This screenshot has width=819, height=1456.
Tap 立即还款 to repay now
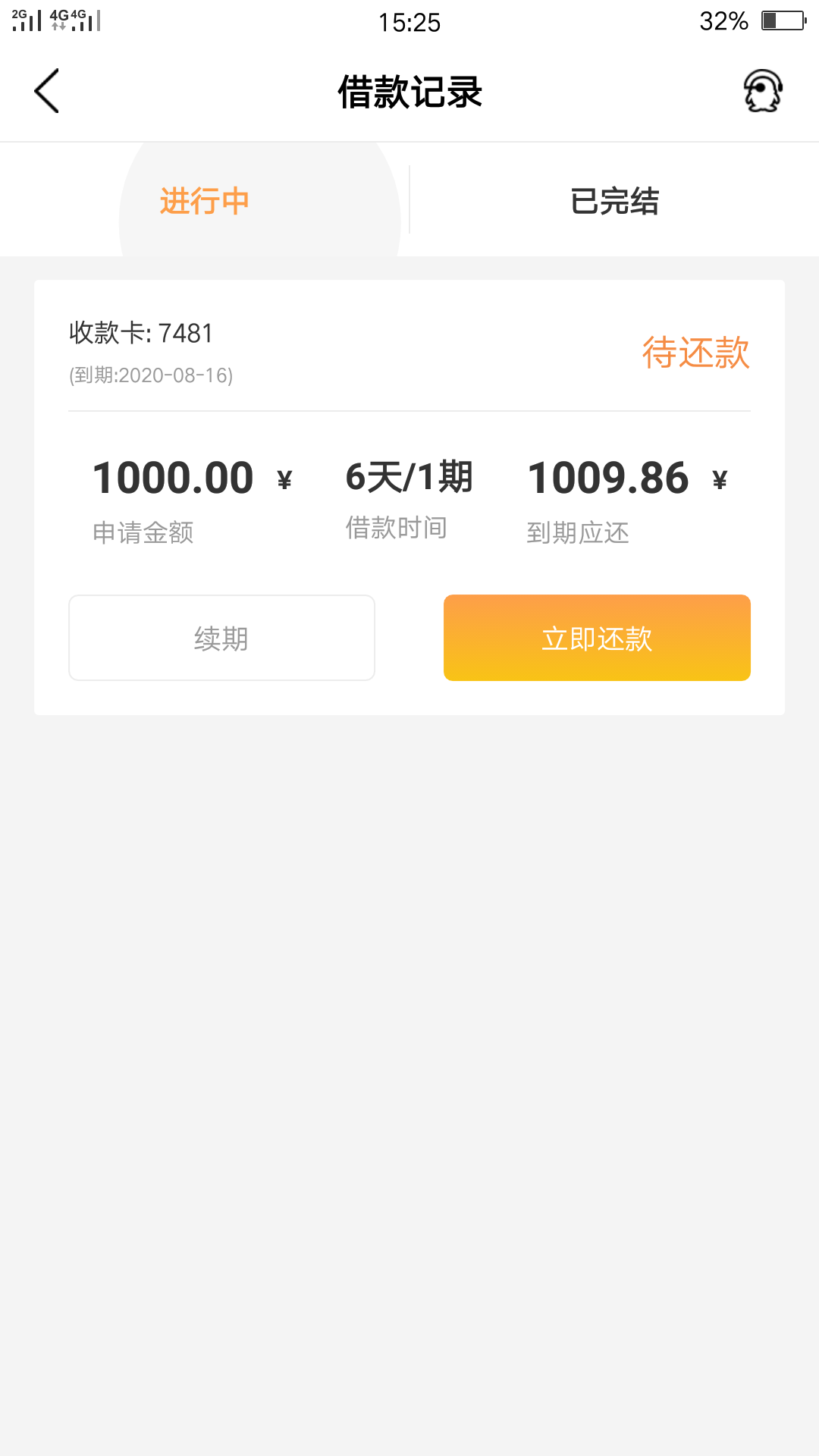[597, 638]
